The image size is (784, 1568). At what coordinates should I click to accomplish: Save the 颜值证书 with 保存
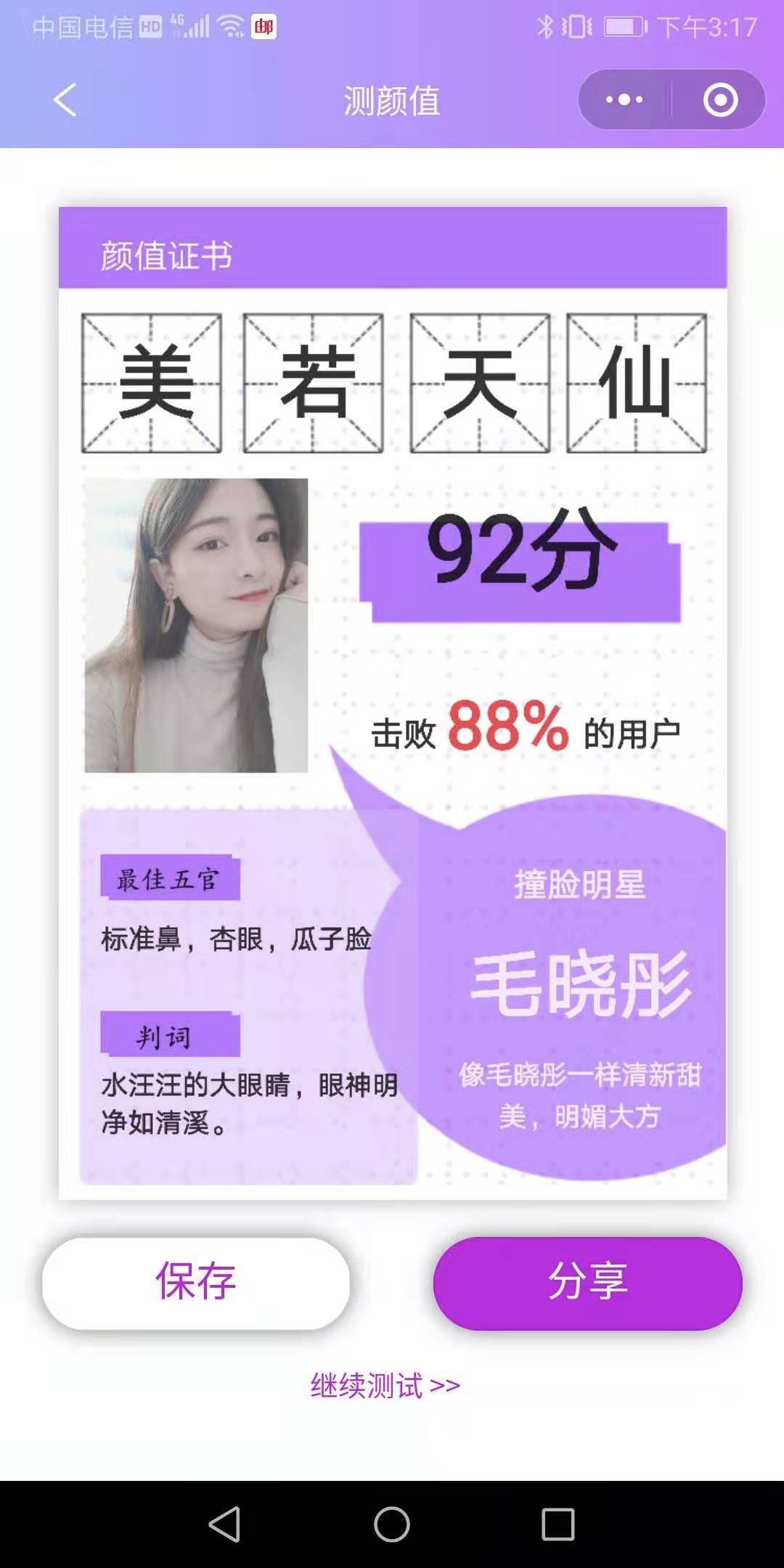pos(196,1283)
